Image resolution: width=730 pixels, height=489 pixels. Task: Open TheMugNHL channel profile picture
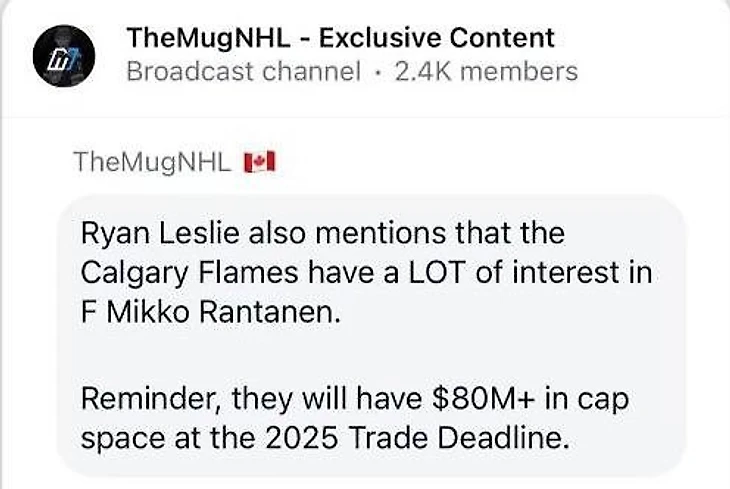tap(67, 57)
